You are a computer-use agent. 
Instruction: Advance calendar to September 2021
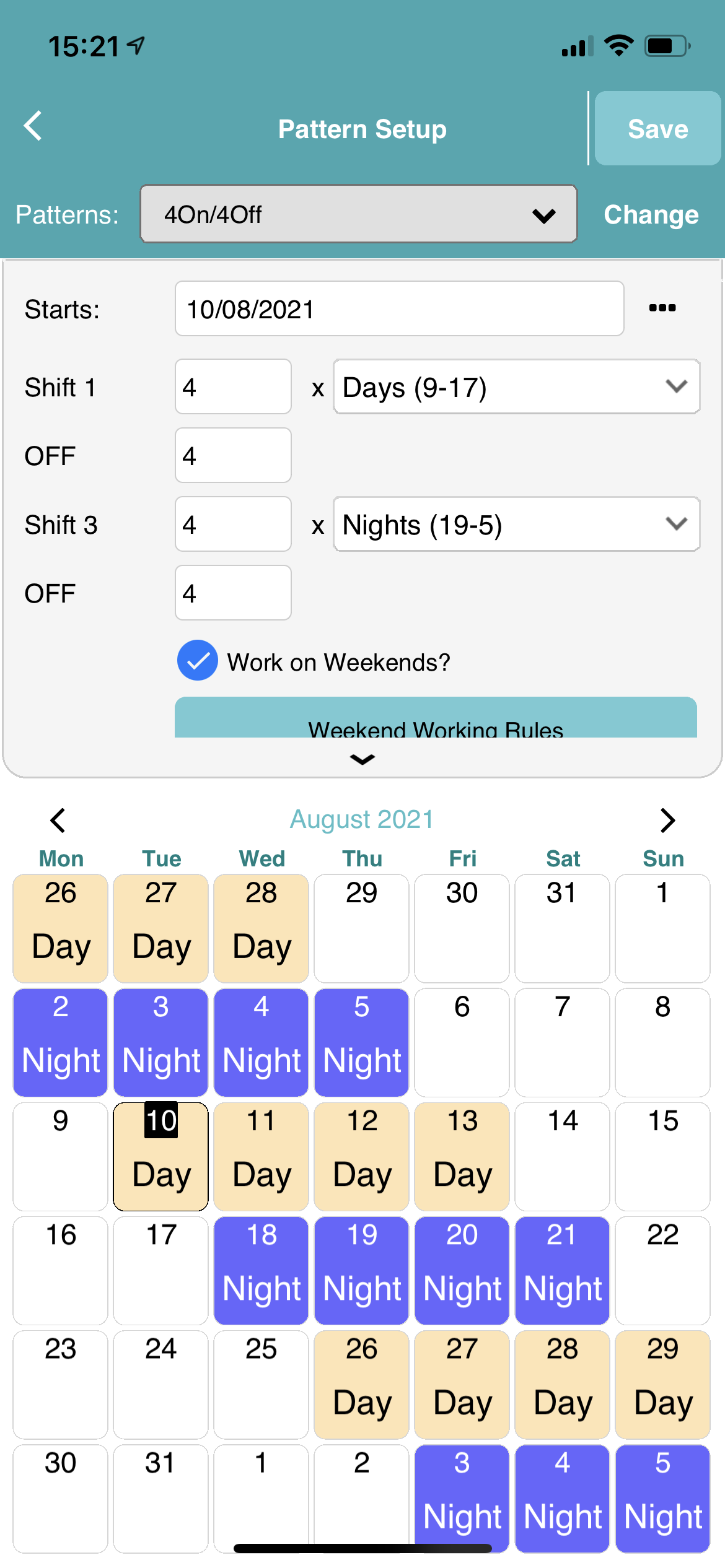[x=667, y=820]
